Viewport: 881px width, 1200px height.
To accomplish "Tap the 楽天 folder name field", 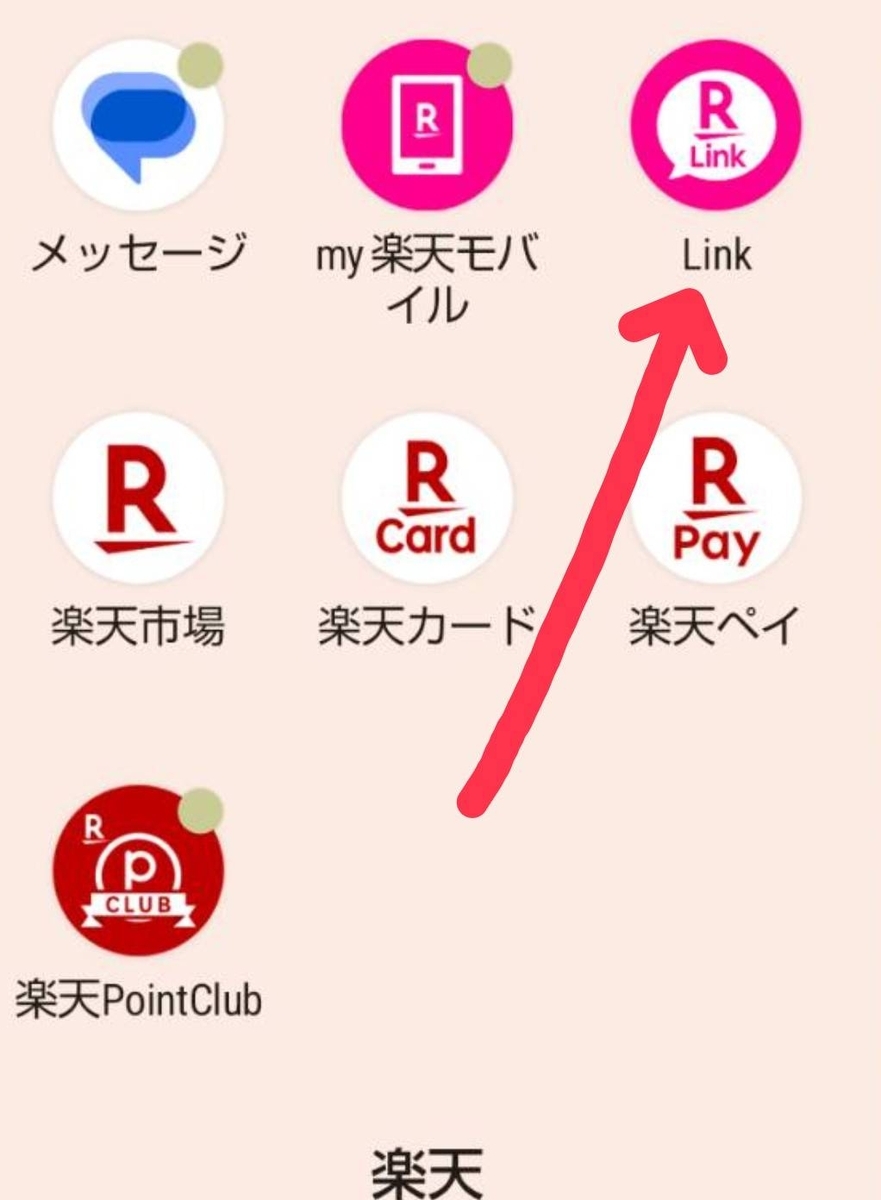I will point(427,1172).
